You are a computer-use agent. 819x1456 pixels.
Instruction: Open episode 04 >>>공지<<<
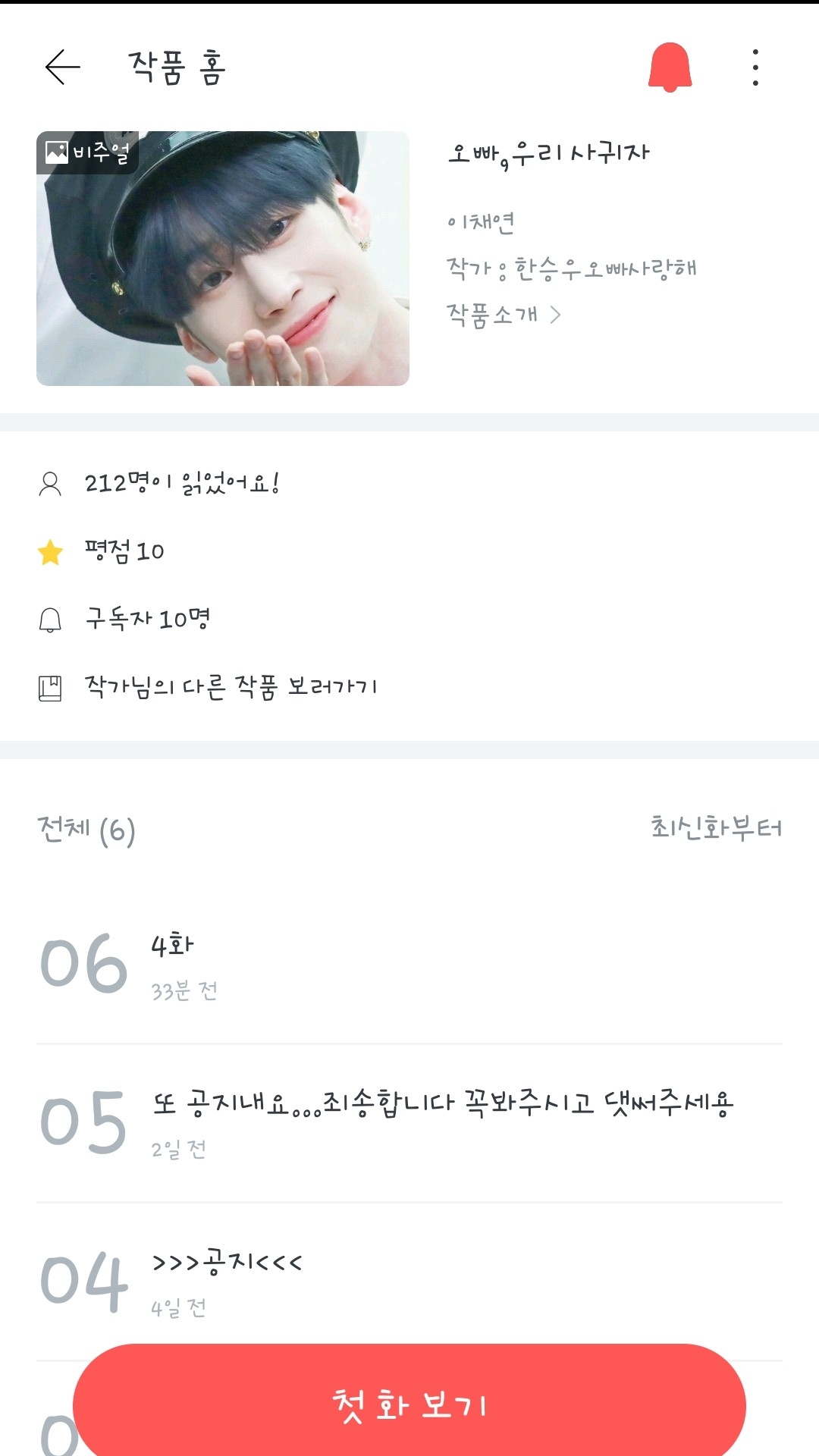[409, 1282]
